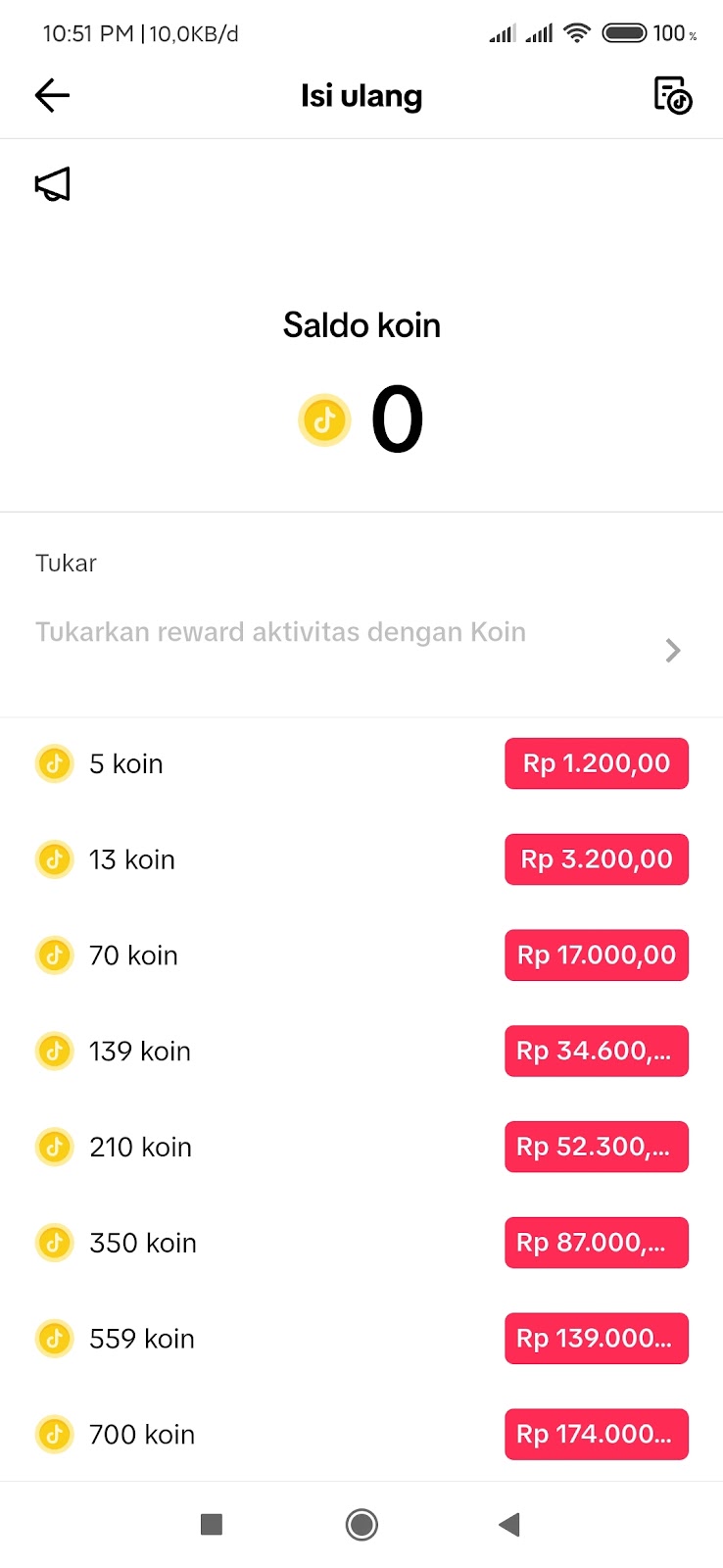Tap the system home button

click(361, 1525)
